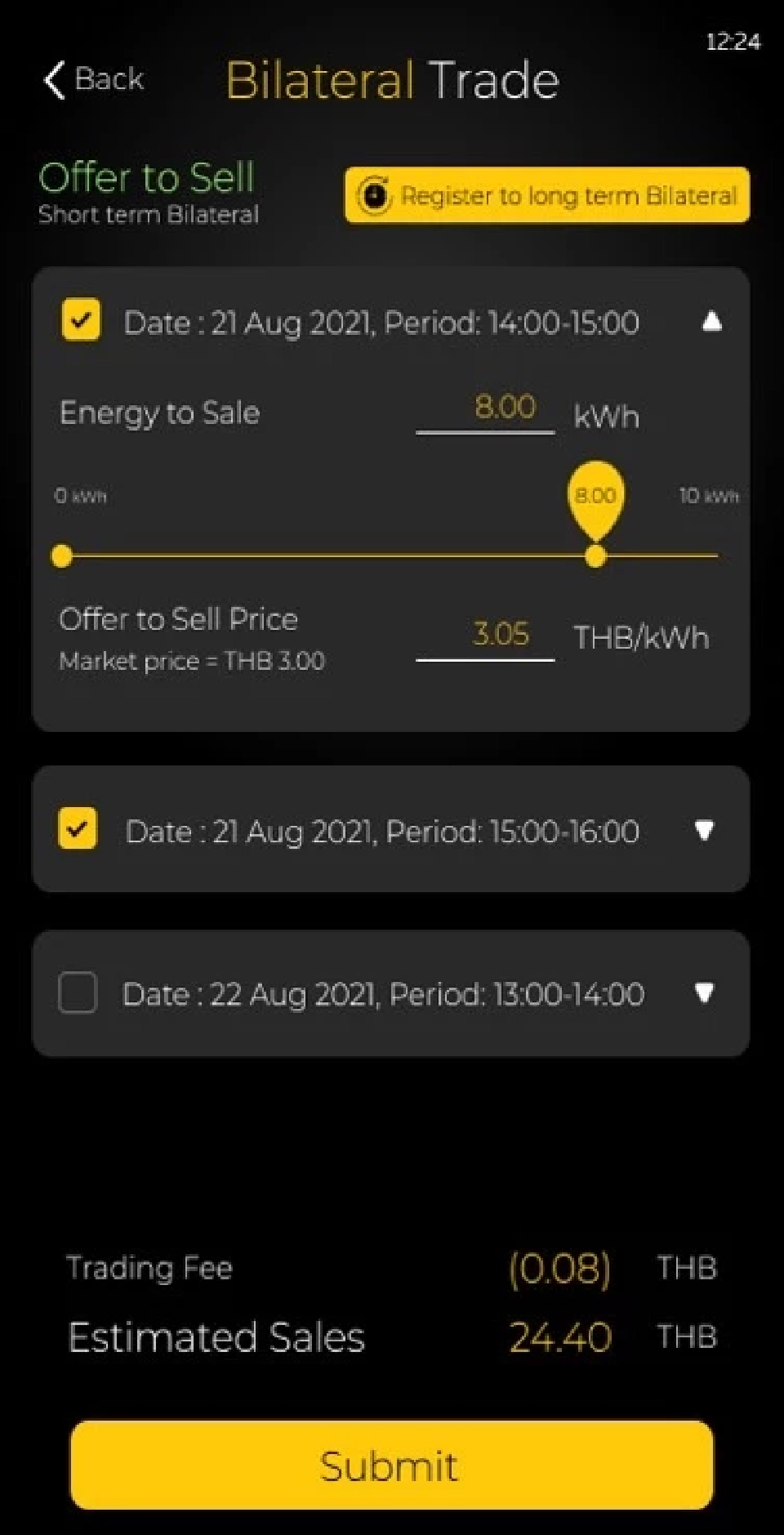Click the up triangle on expanded section

[711, 323]
